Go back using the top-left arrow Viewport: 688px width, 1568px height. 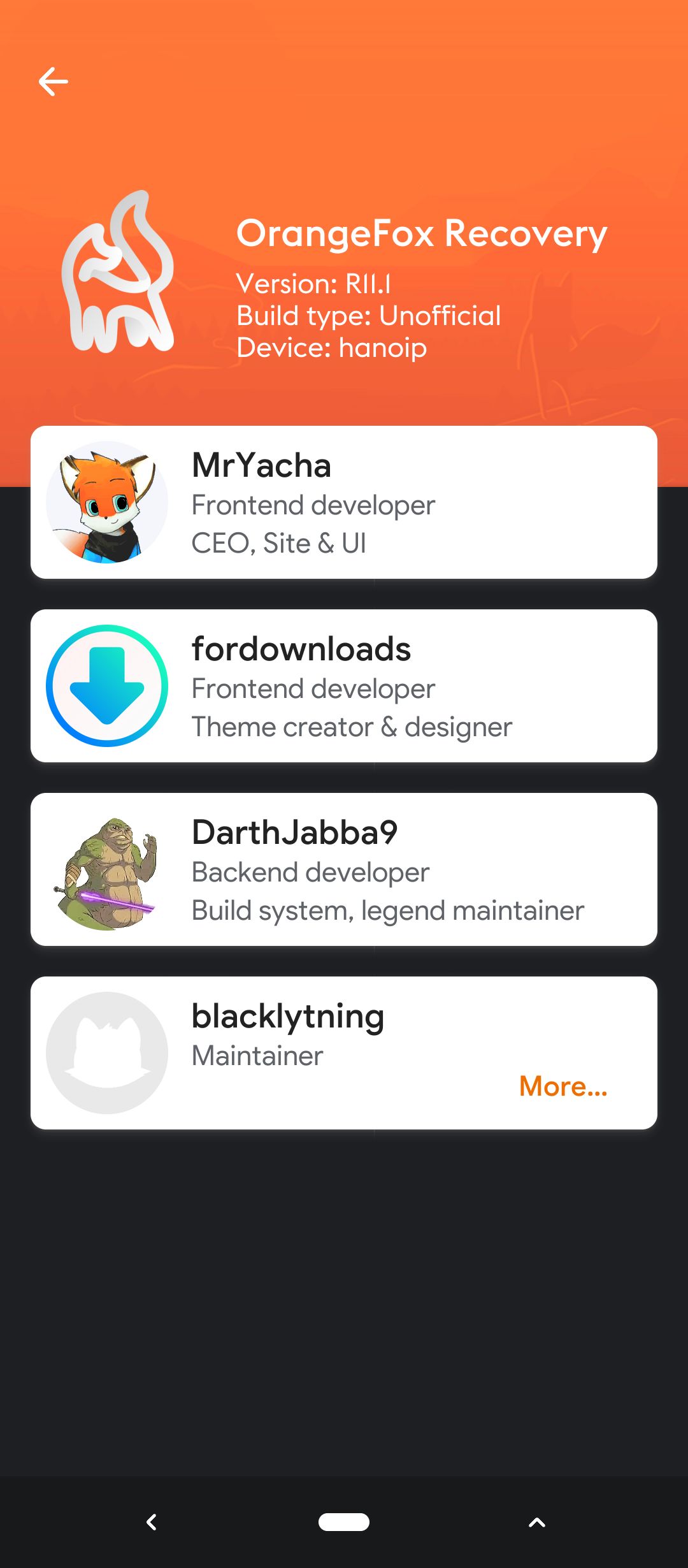tap(54, 82)
